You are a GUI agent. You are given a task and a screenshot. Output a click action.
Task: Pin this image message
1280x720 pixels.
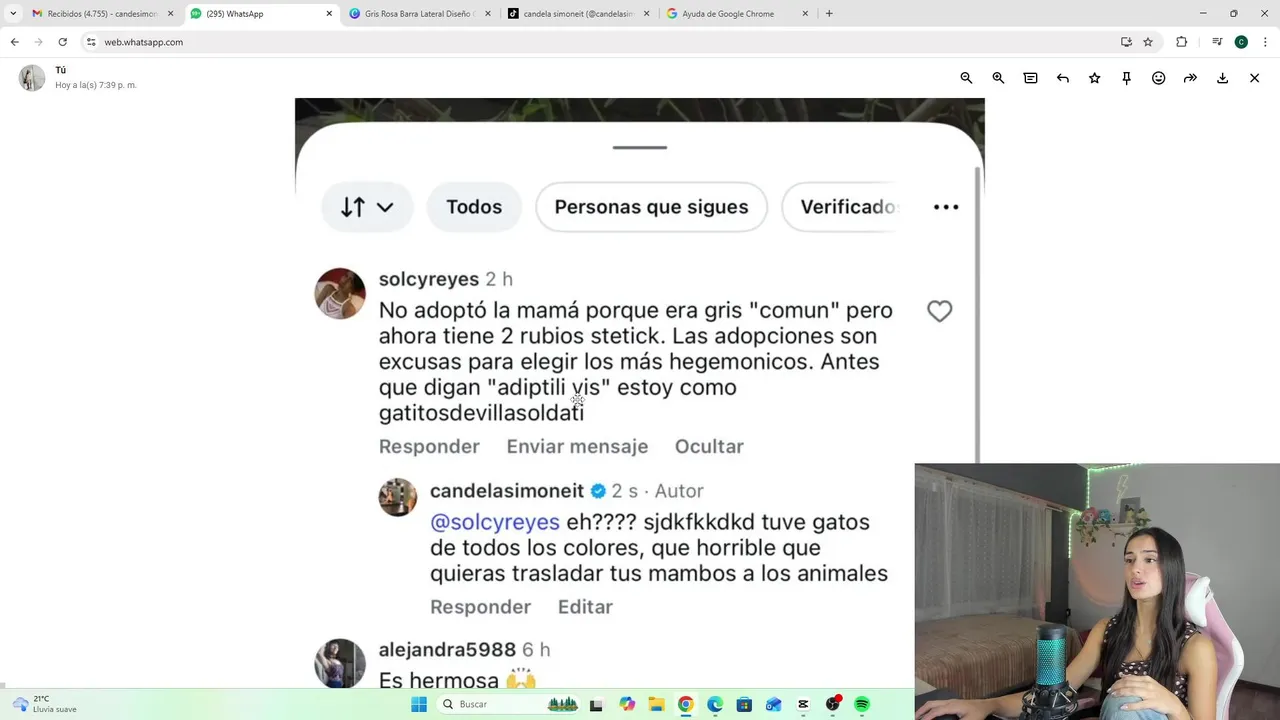[1126, 78]
